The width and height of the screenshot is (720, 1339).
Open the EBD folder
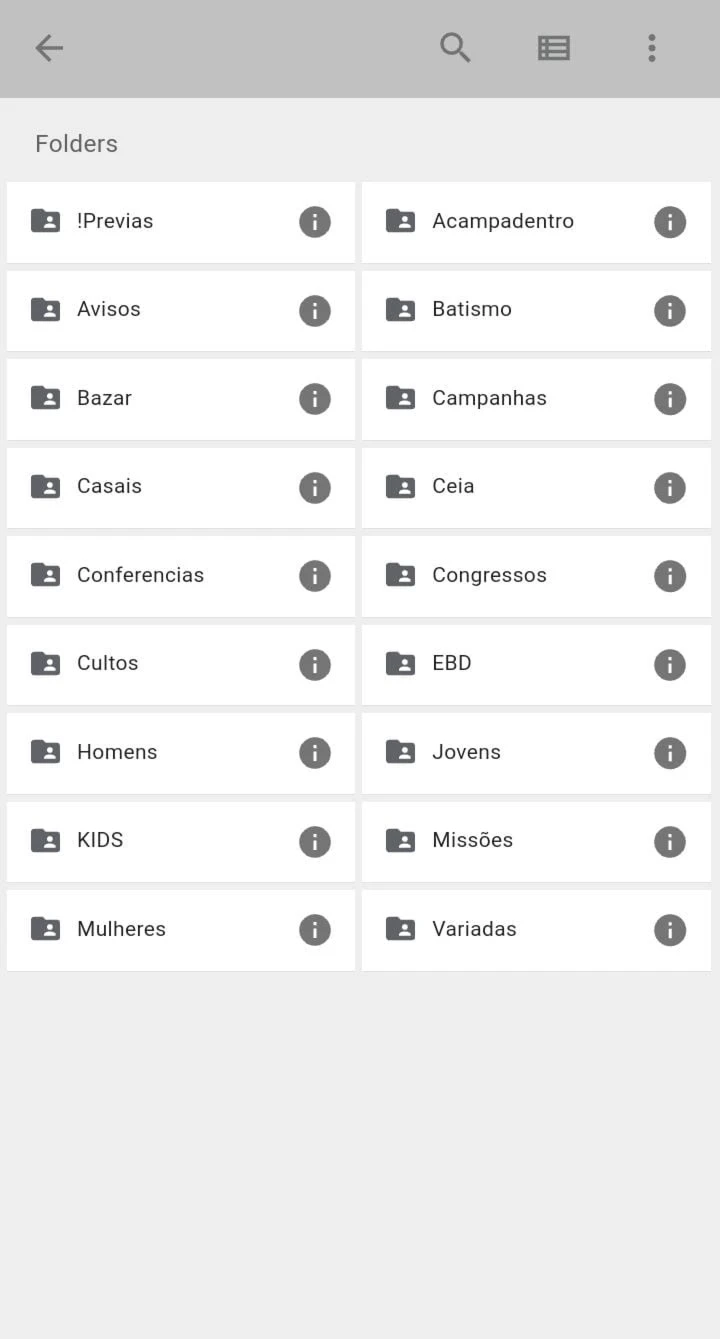click(x=536, y=664)
